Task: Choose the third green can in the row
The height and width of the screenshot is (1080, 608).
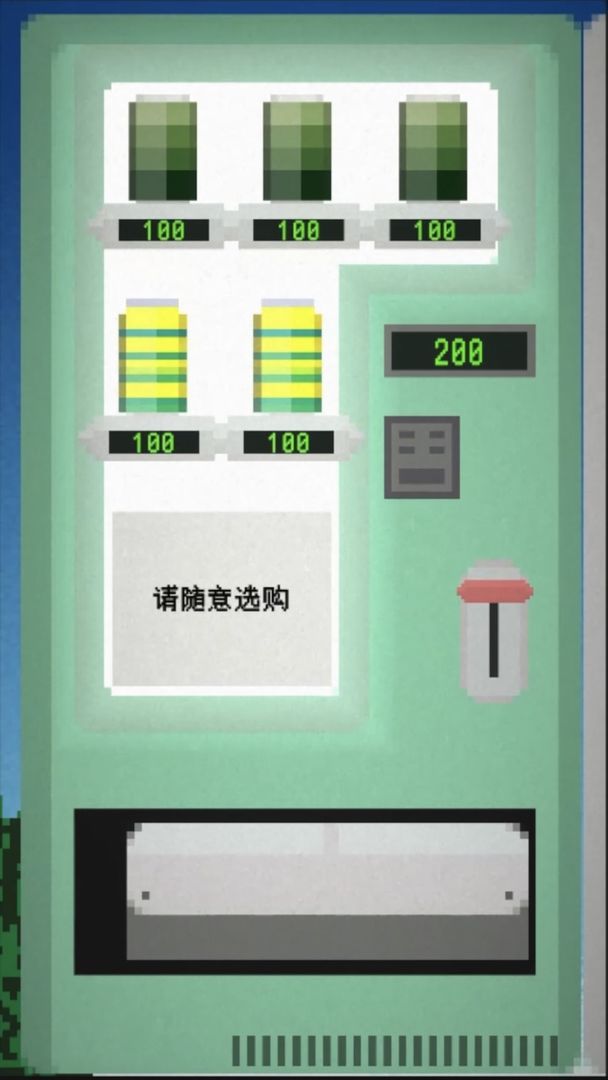Action: pos(433,149)
